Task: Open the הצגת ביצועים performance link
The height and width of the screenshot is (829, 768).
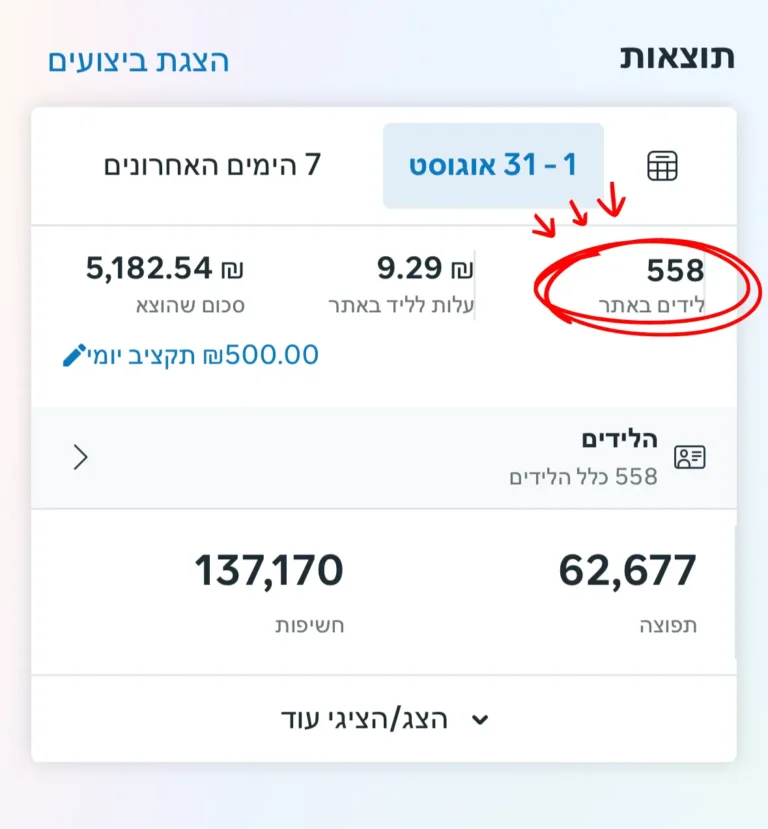Action: pos(139,60)
